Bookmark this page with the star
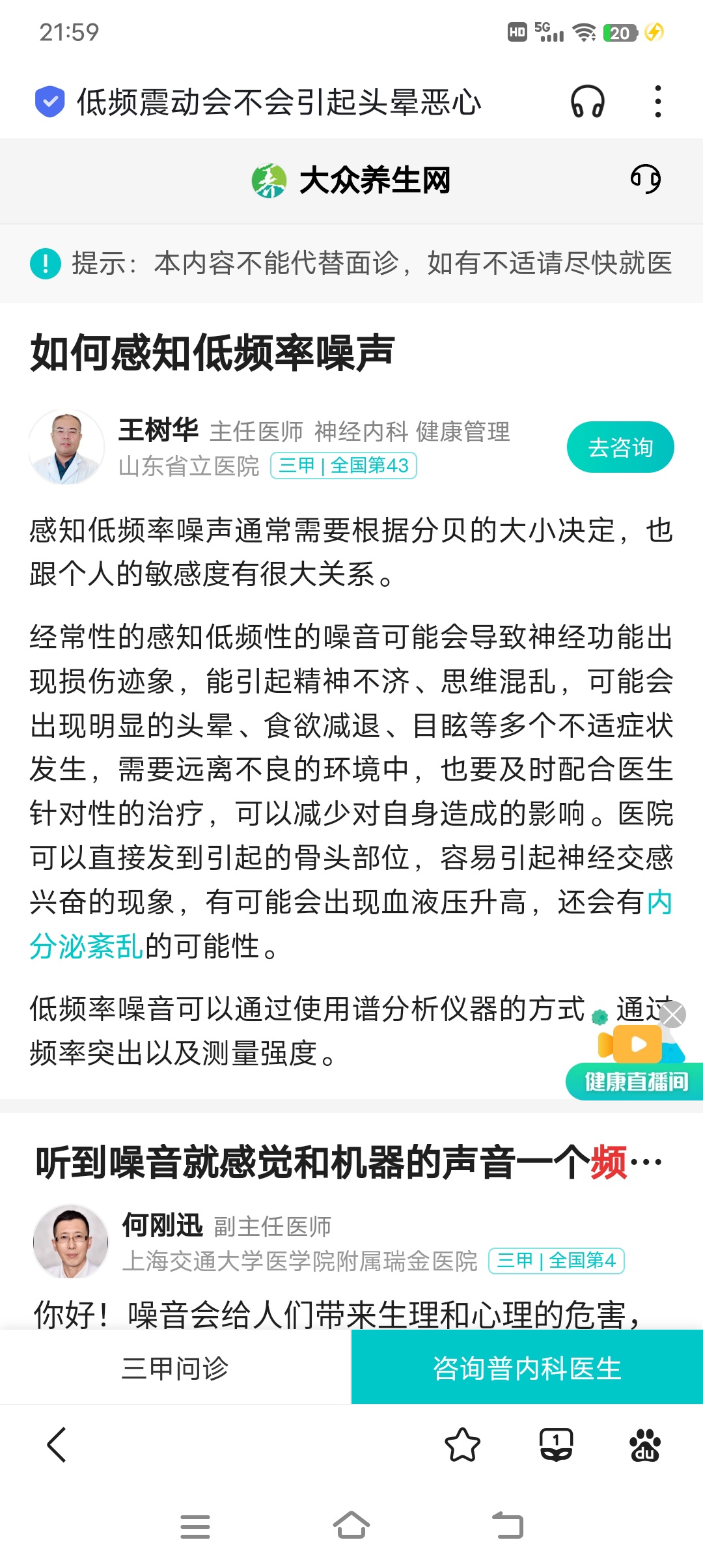The width and height of the screenshot is (703, 1568). click(x=462, y=1445)
